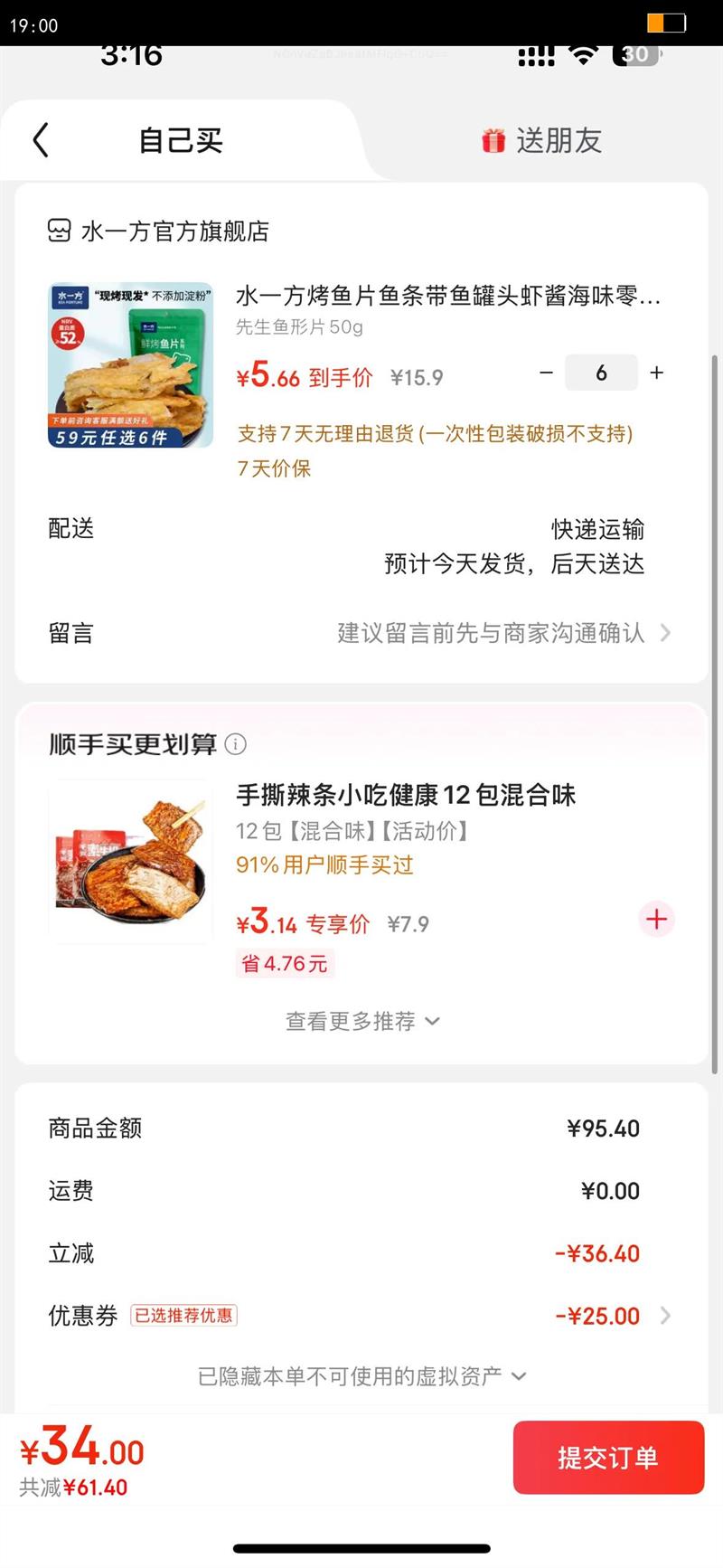Edit the quantity field showing 6
Image resolution: width=723 pixels, height=1568 pixels.
(x=601, y=373)
